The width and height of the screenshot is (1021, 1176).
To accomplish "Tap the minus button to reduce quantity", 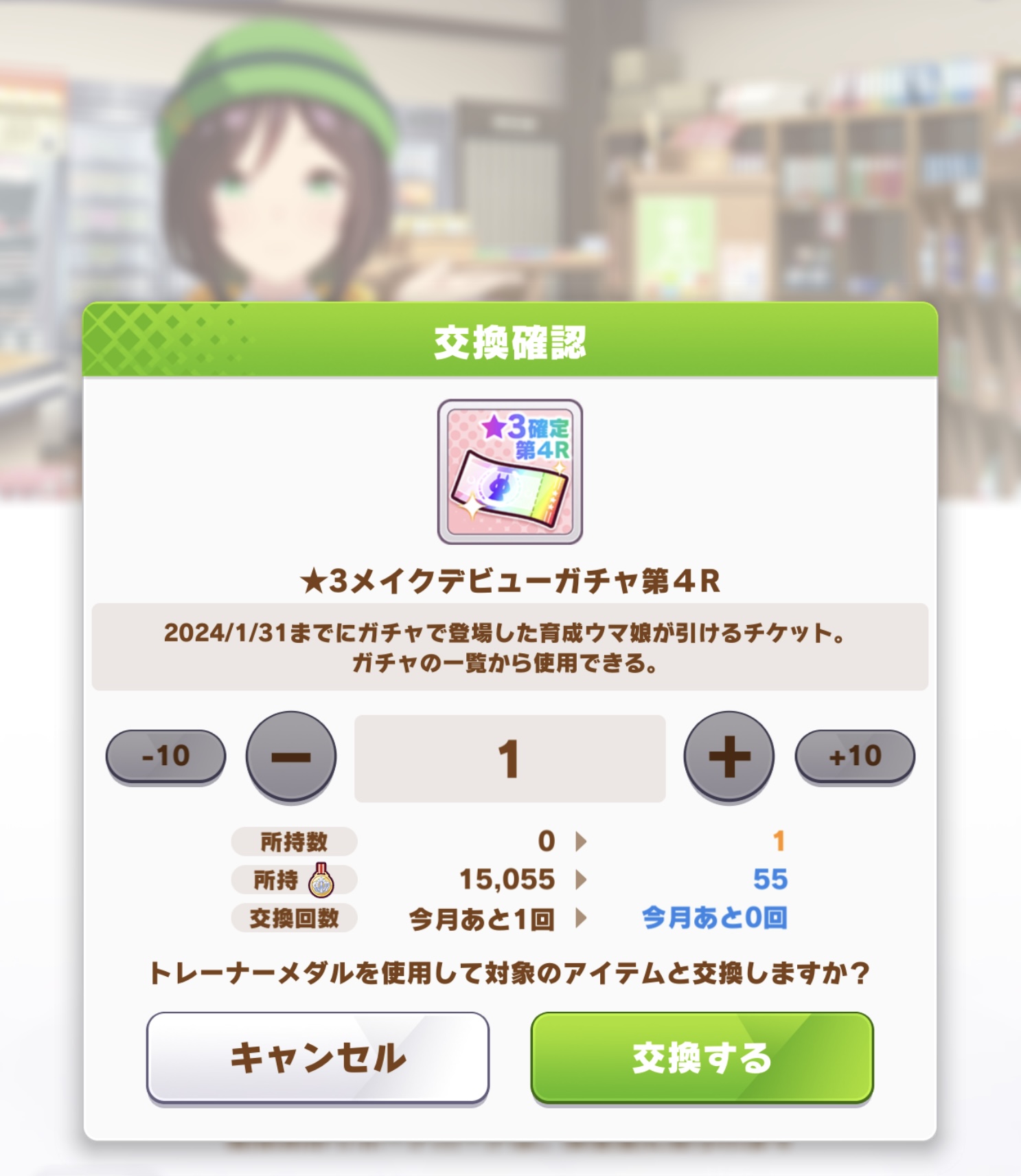I will (x=291, y=756).
